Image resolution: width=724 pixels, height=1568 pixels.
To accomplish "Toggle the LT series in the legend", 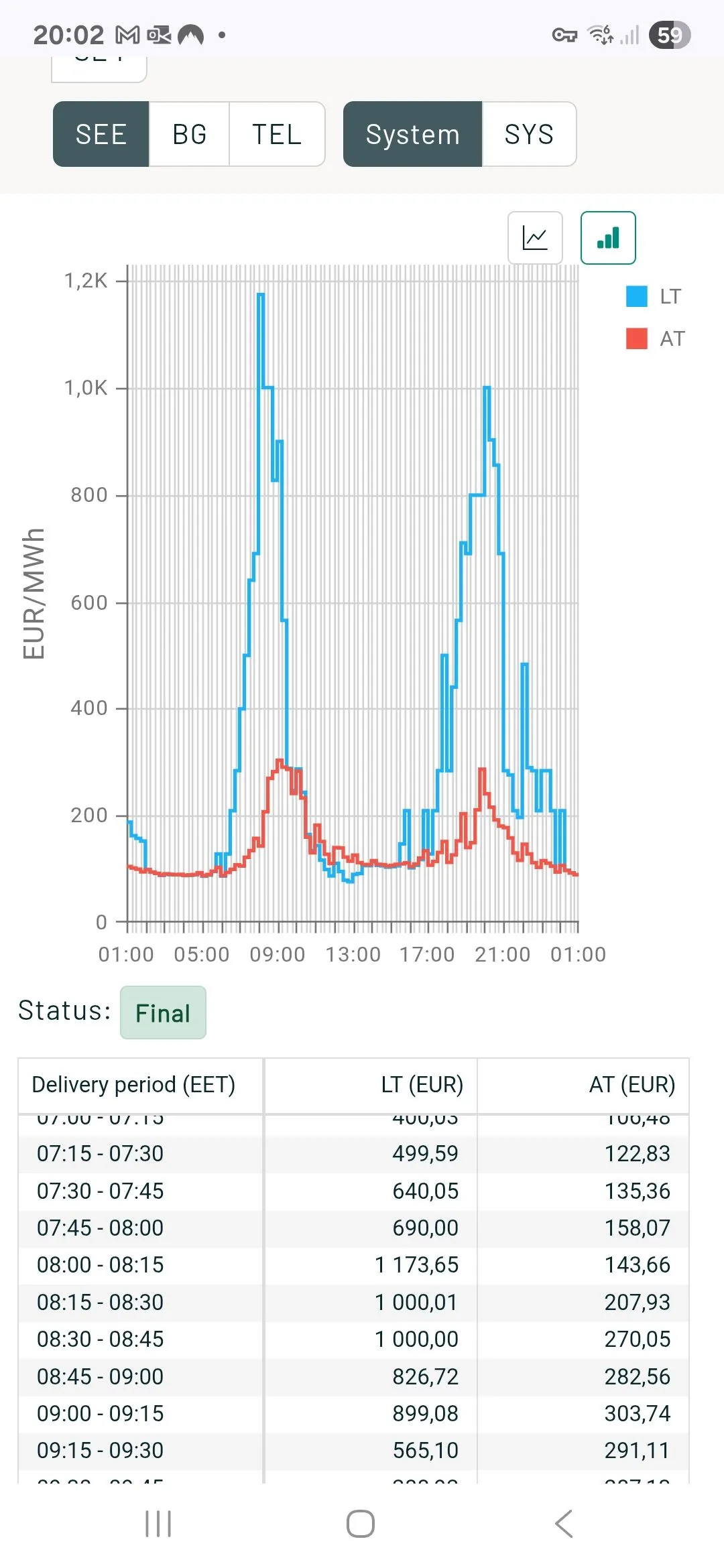I will 654,296.
